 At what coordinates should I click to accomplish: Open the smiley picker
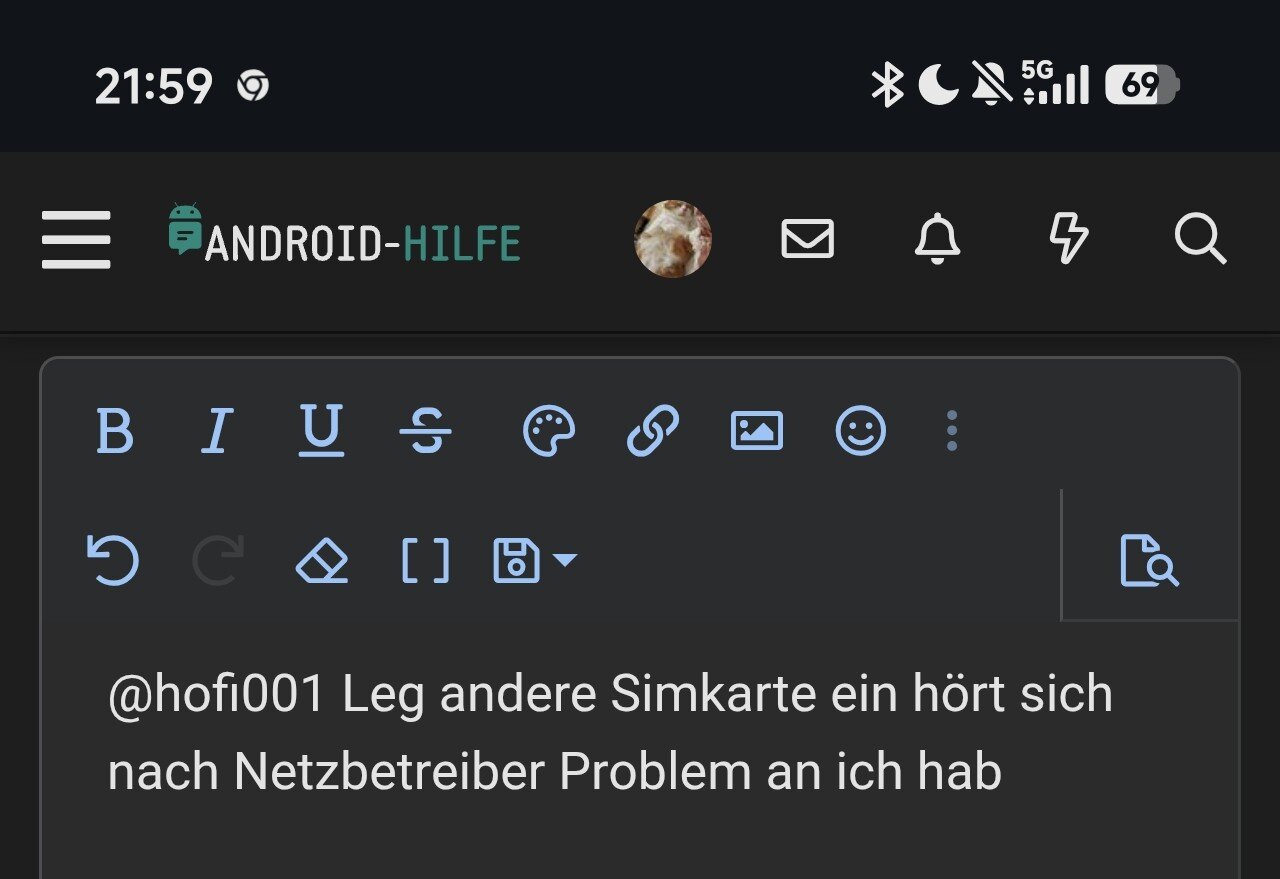click(860, 432)
